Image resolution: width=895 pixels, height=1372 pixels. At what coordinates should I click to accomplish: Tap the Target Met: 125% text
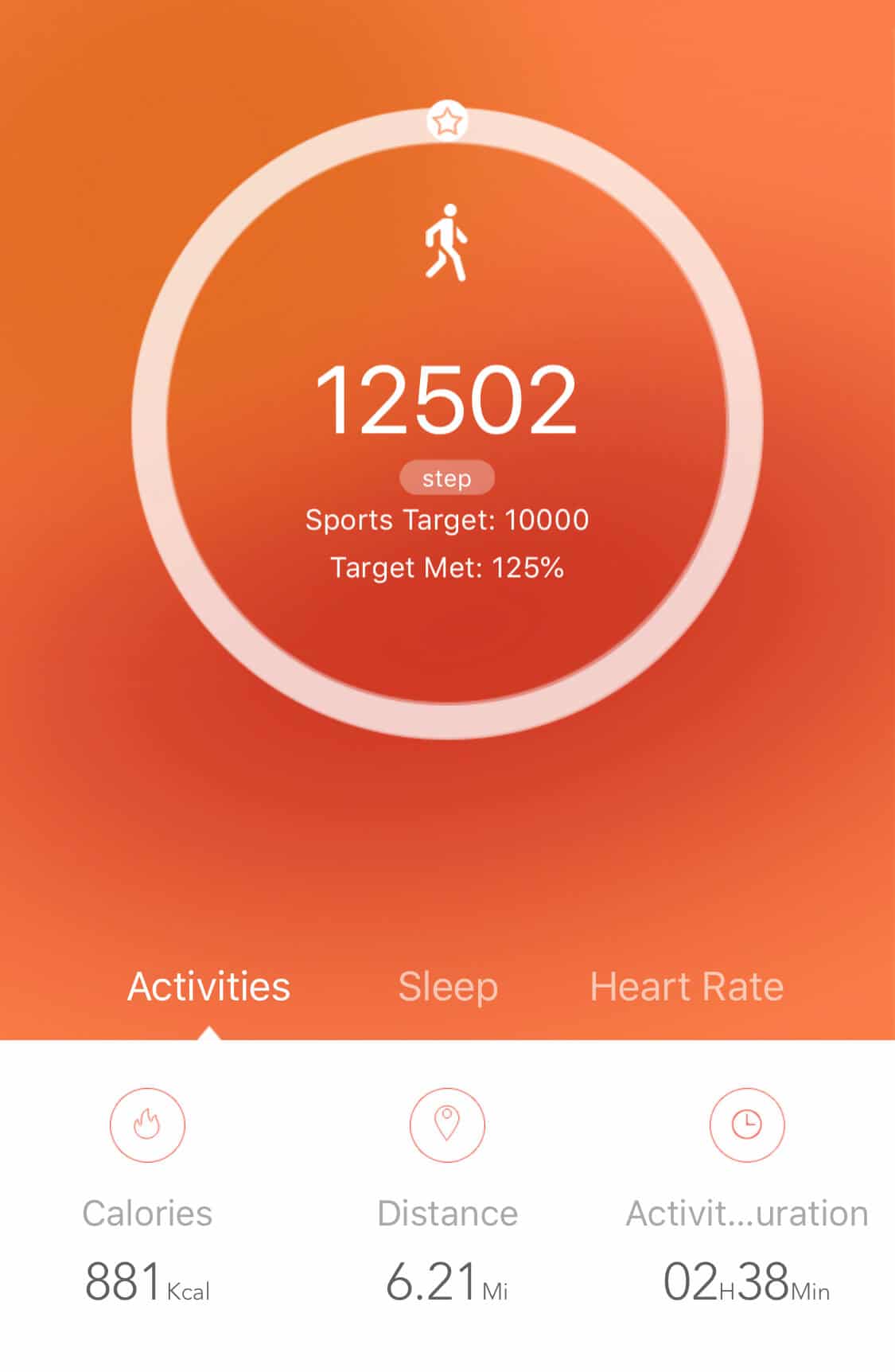[x=448, y=567]
